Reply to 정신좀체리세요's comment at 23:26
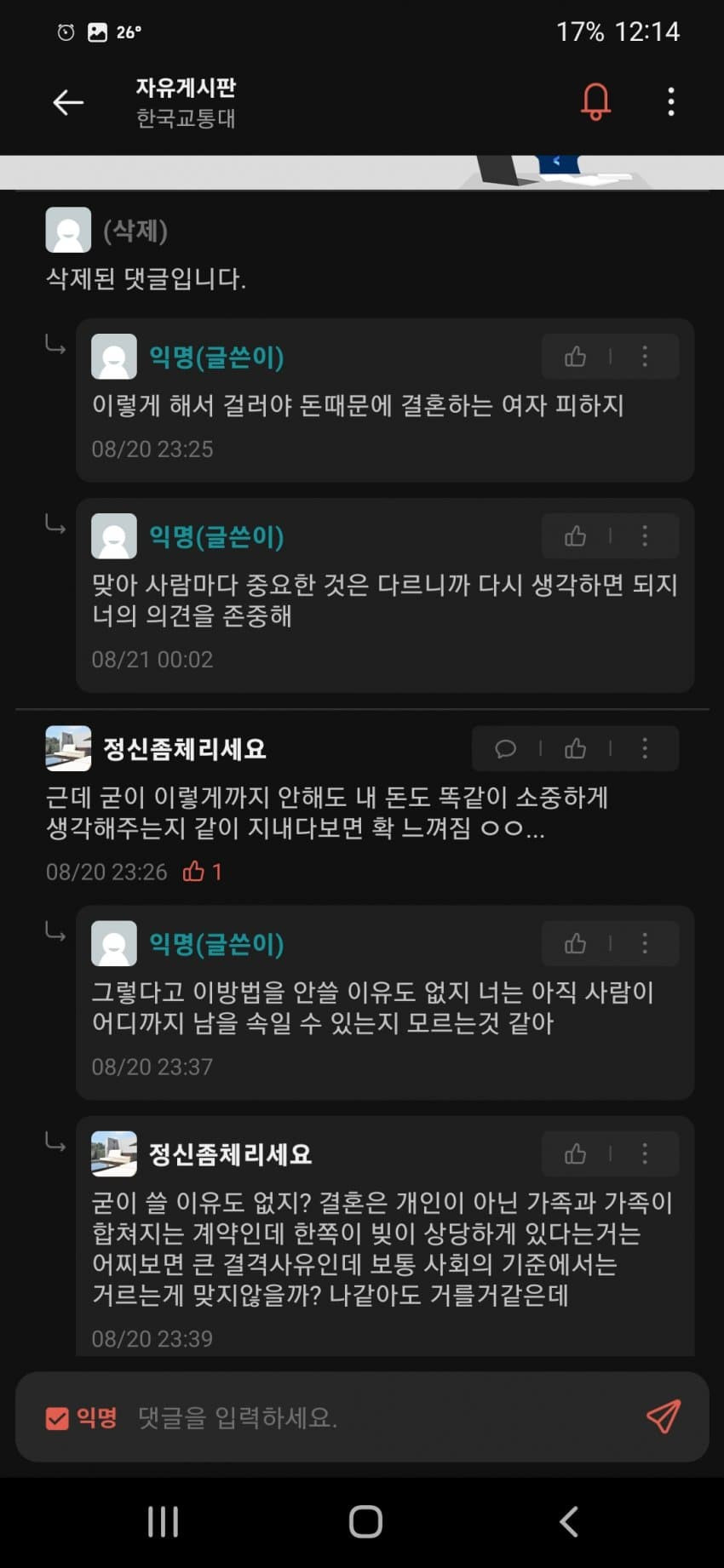 (506, 748)
